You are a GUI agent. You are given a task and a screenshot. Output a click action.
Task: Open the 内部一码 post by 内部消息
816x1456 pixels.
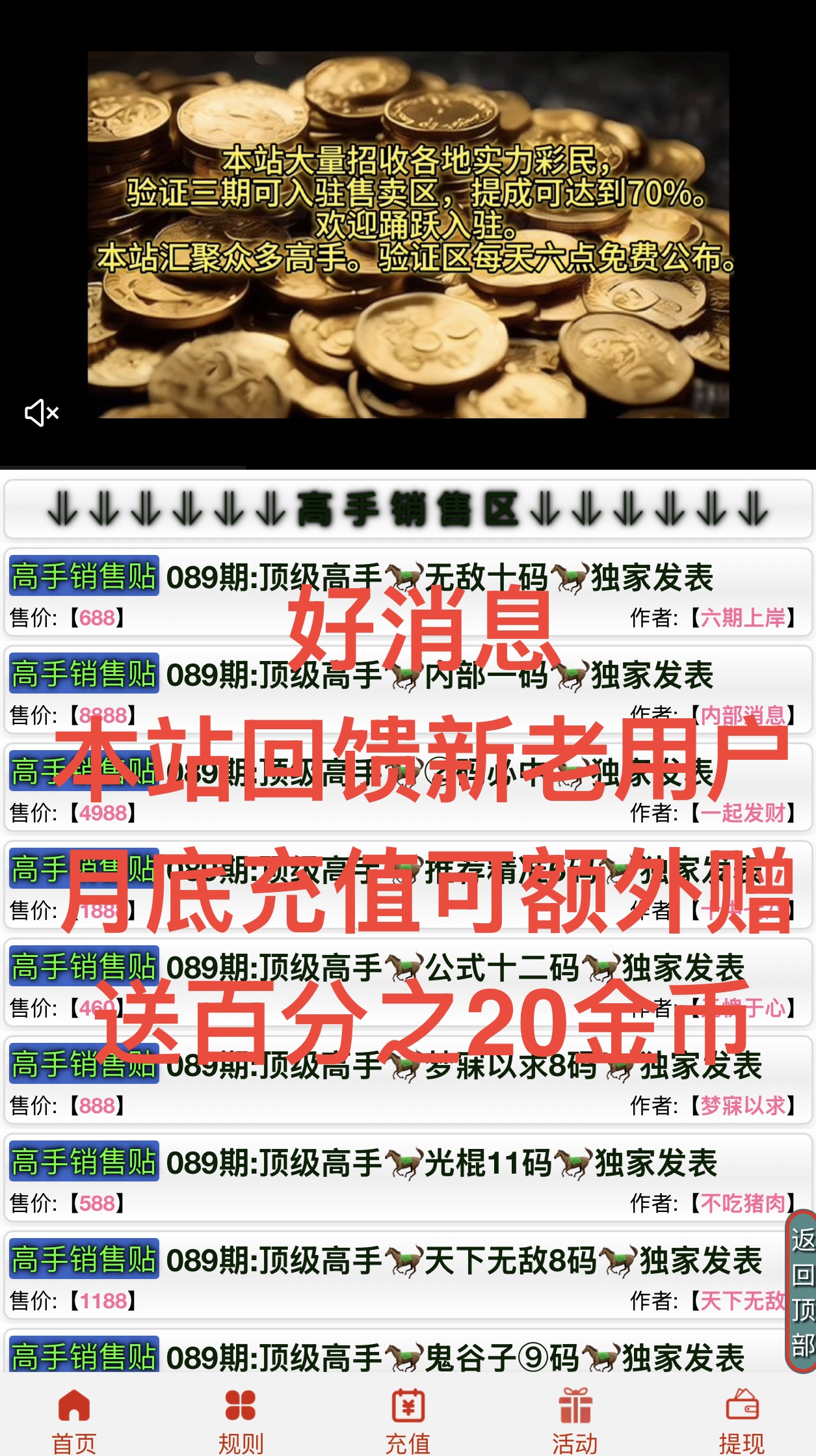point(439,675)
